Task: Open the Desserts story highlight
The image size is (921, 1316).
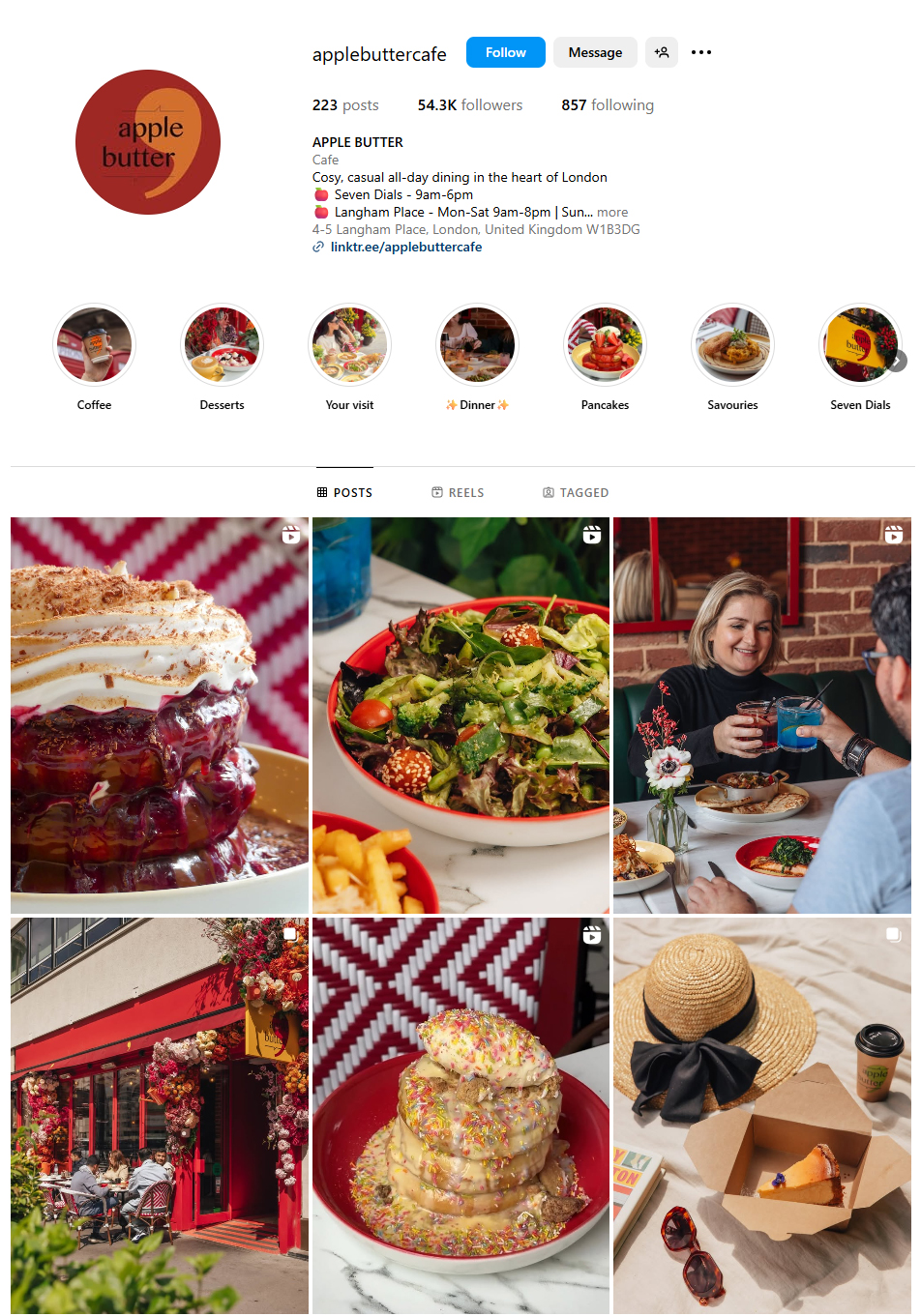Action: (222, 345)
